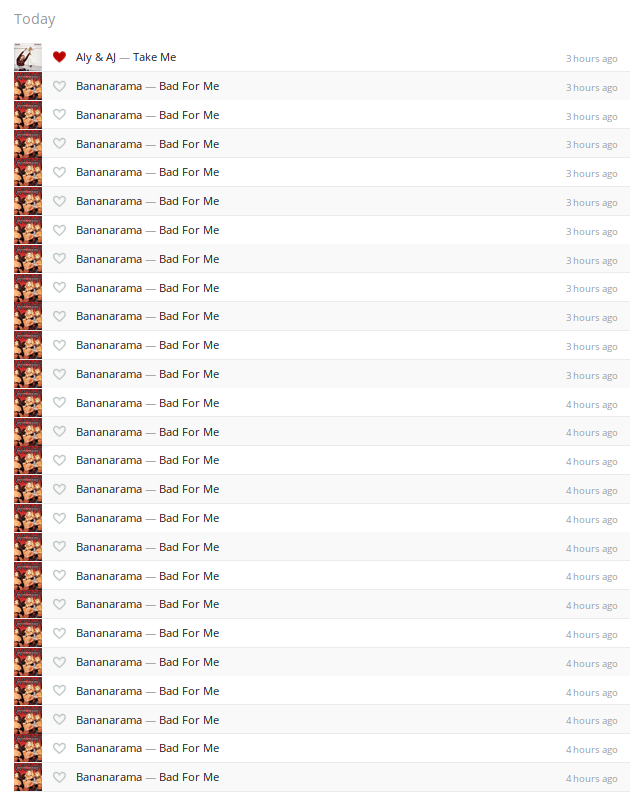Image resolution: width=637 pixels, height=797 pixels.
Task: Open the Take Me track link
Action: pos(154,57)
